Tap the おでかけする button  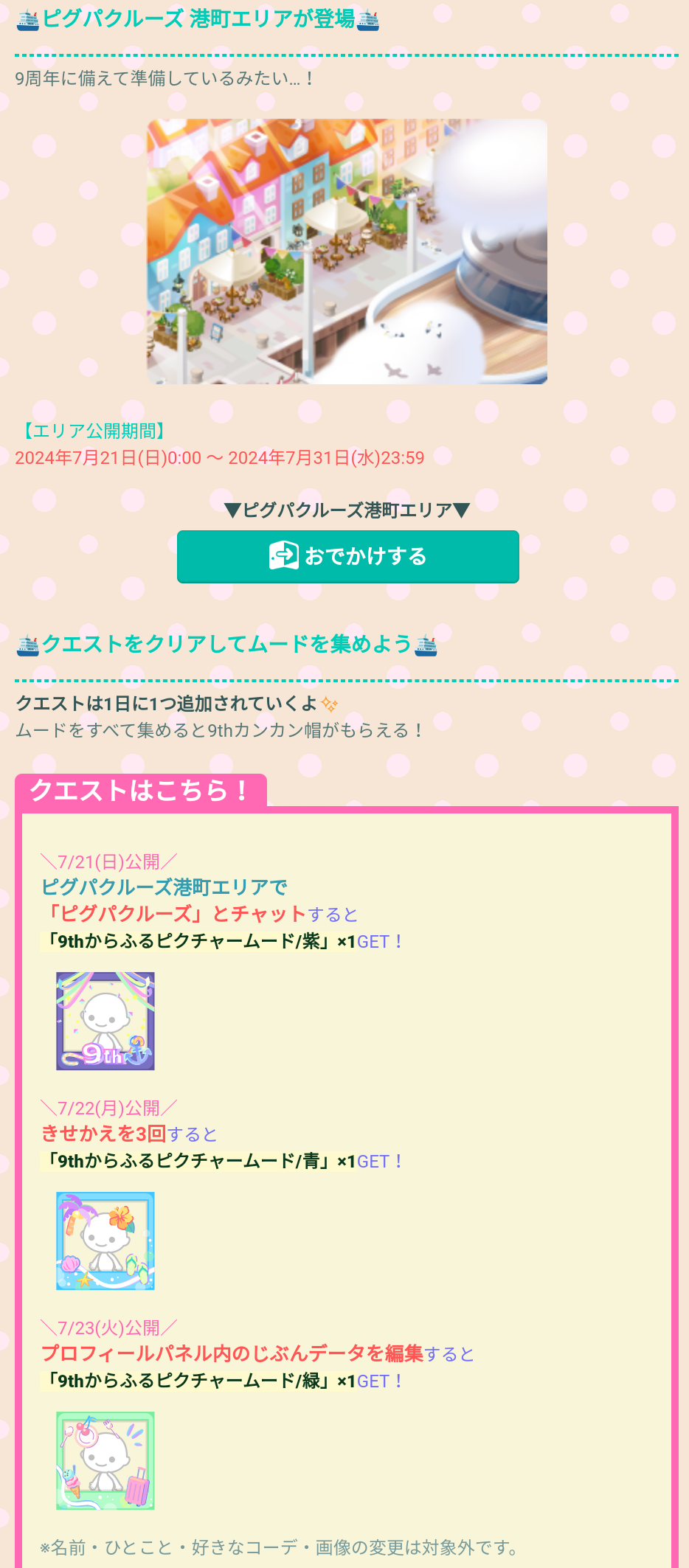coord(347,557)
